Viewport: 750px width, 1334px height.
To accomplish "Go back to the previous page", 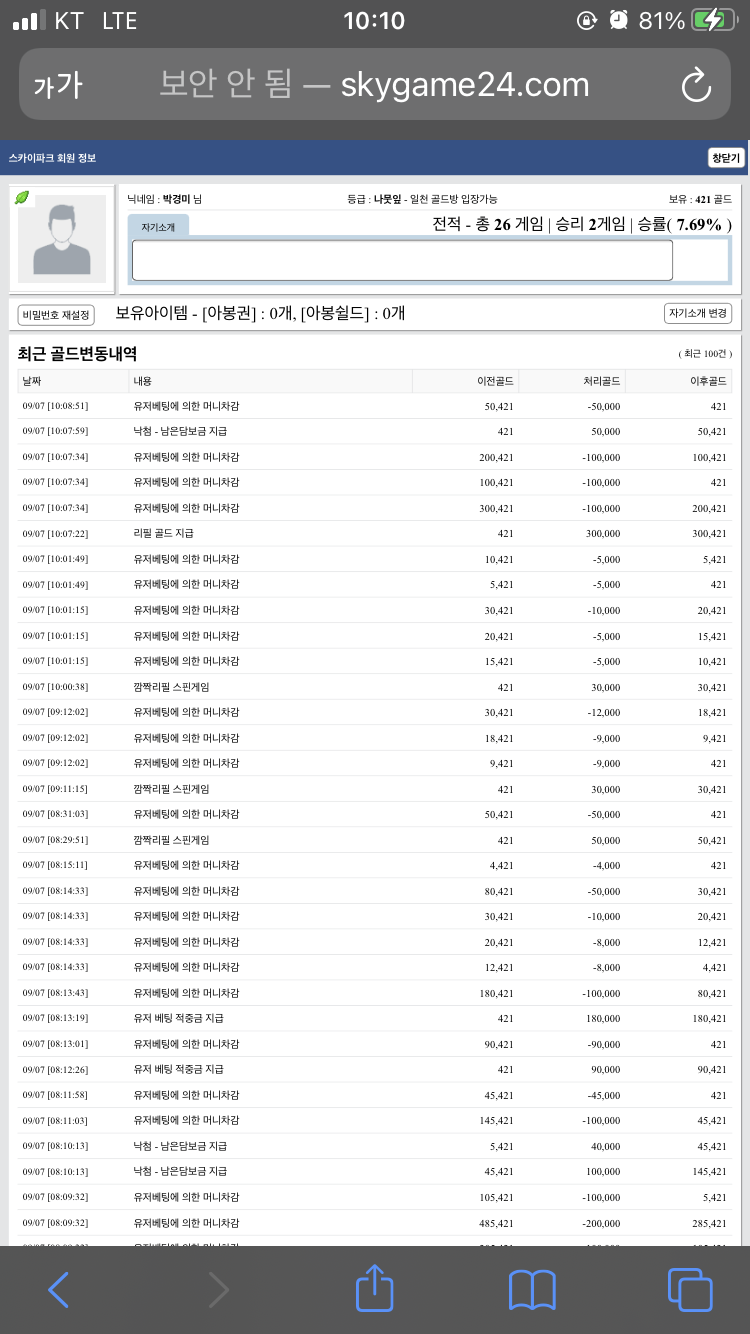I will pos(59,1290).
